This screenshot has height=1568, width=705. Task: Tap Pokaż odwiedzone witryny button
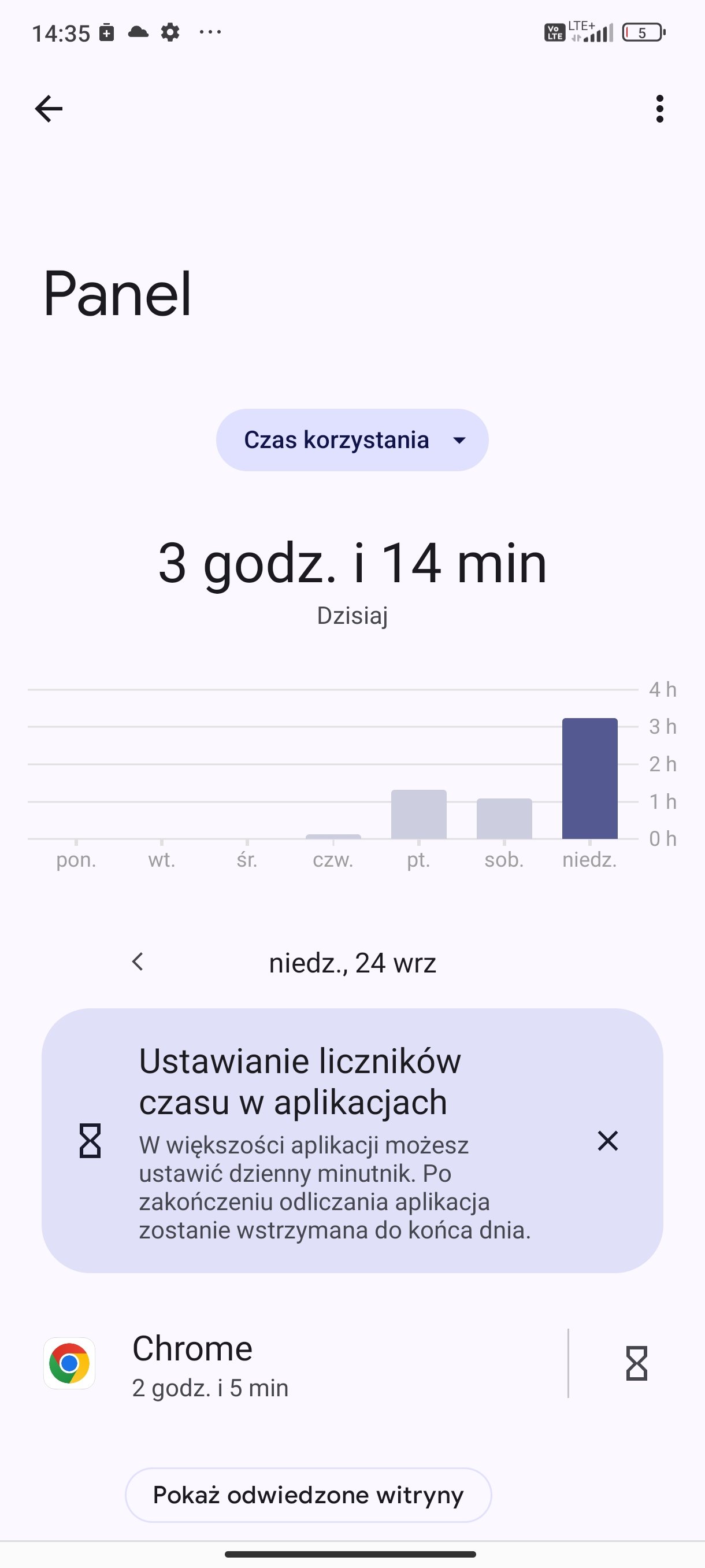pos(309,1495)
